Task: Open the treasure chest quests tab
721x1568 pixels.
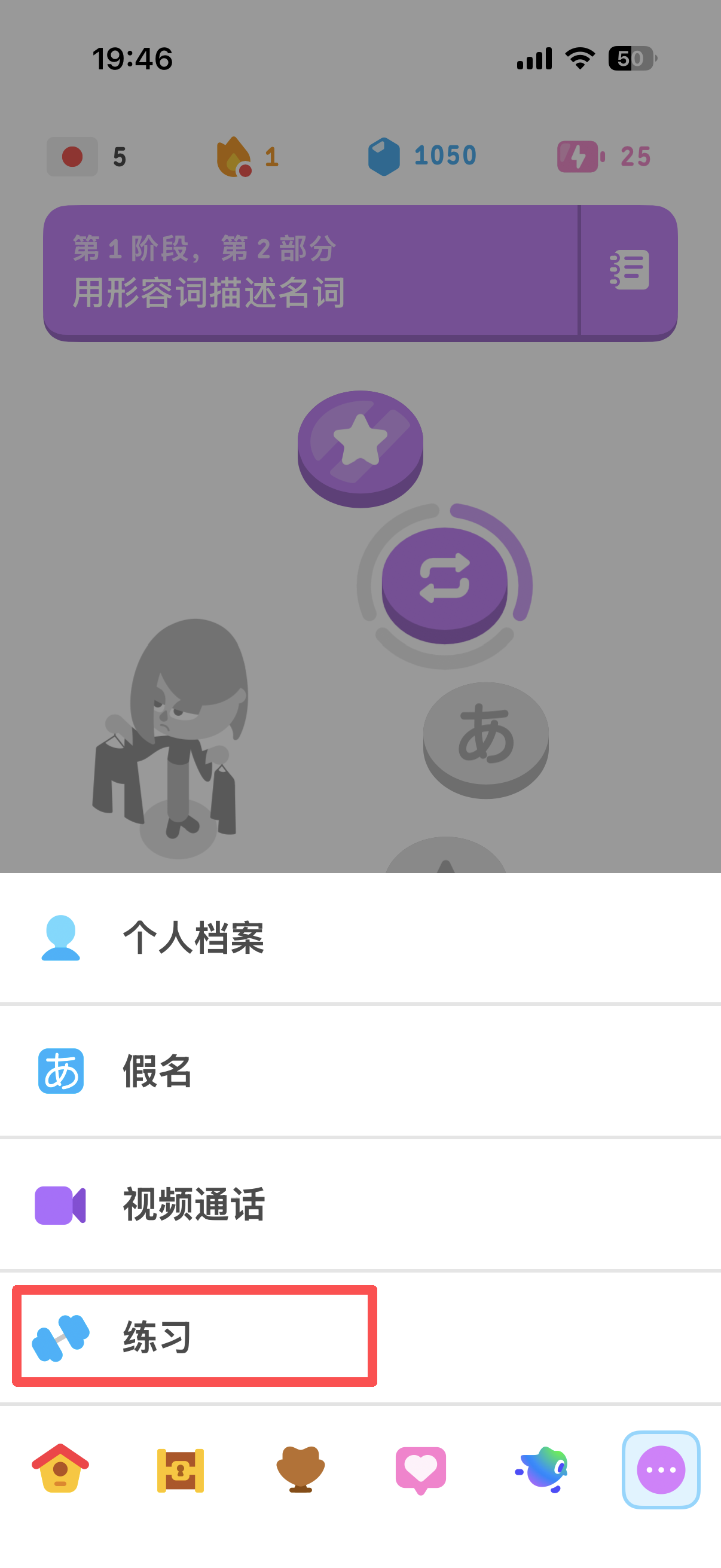Action: [x=180, y=1470]
